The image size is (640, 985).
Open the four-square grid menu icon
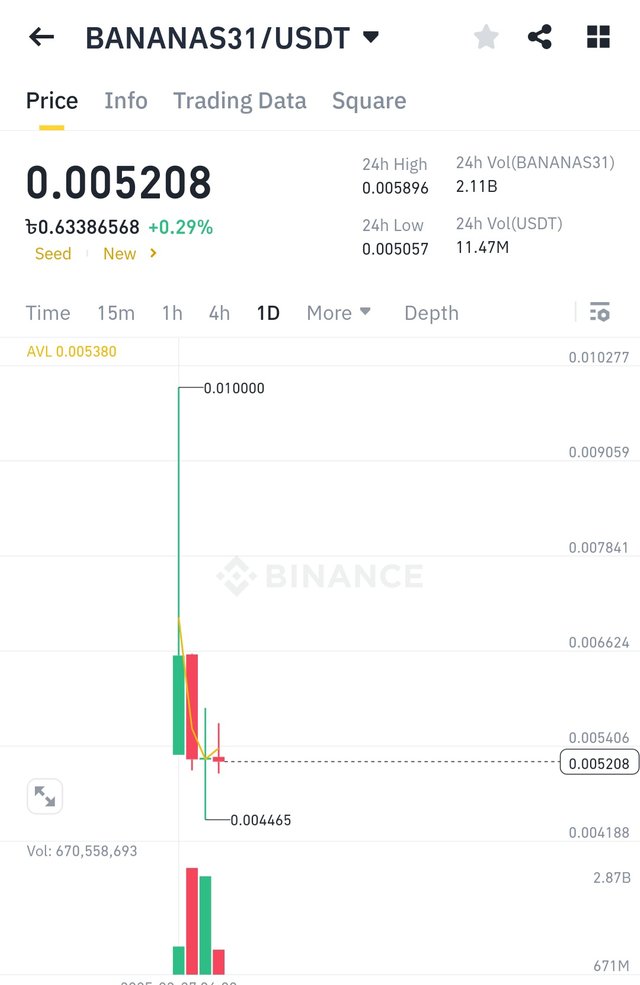coord(598,38)
